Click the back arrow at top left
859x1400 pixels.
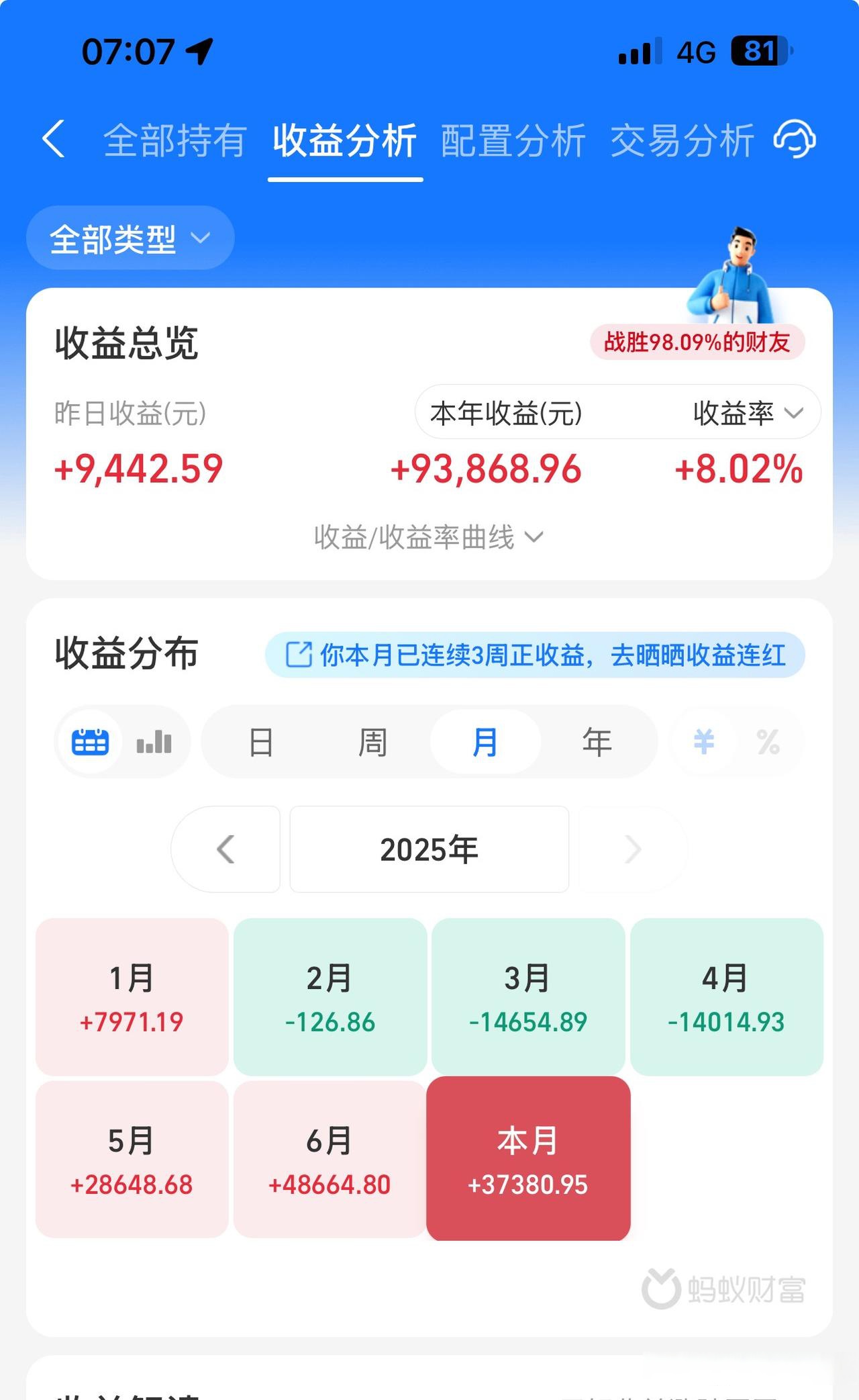click(x=56, y=138)
